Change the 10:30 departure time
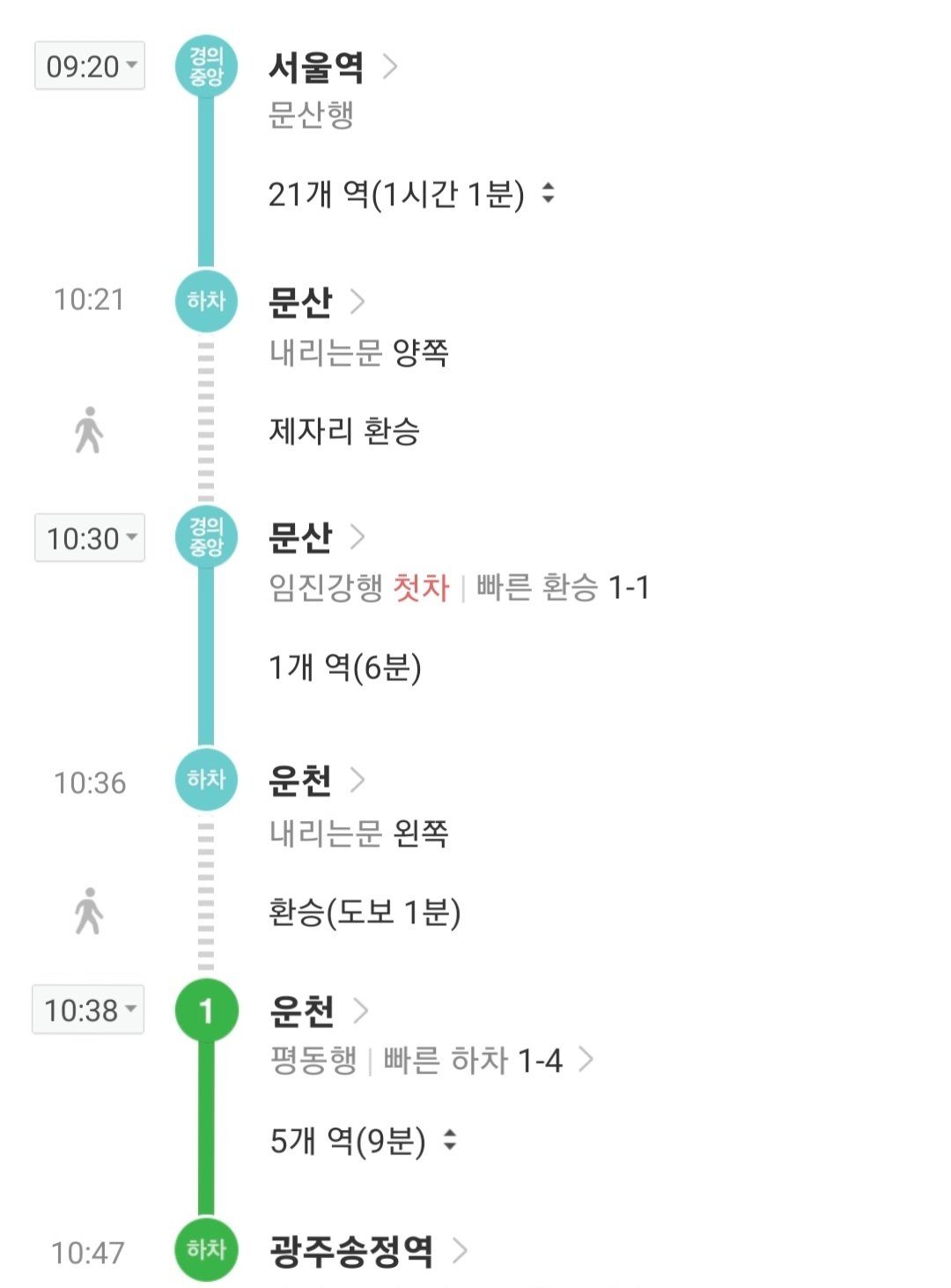Screen dimensions: 951x1288 (90, 537)
